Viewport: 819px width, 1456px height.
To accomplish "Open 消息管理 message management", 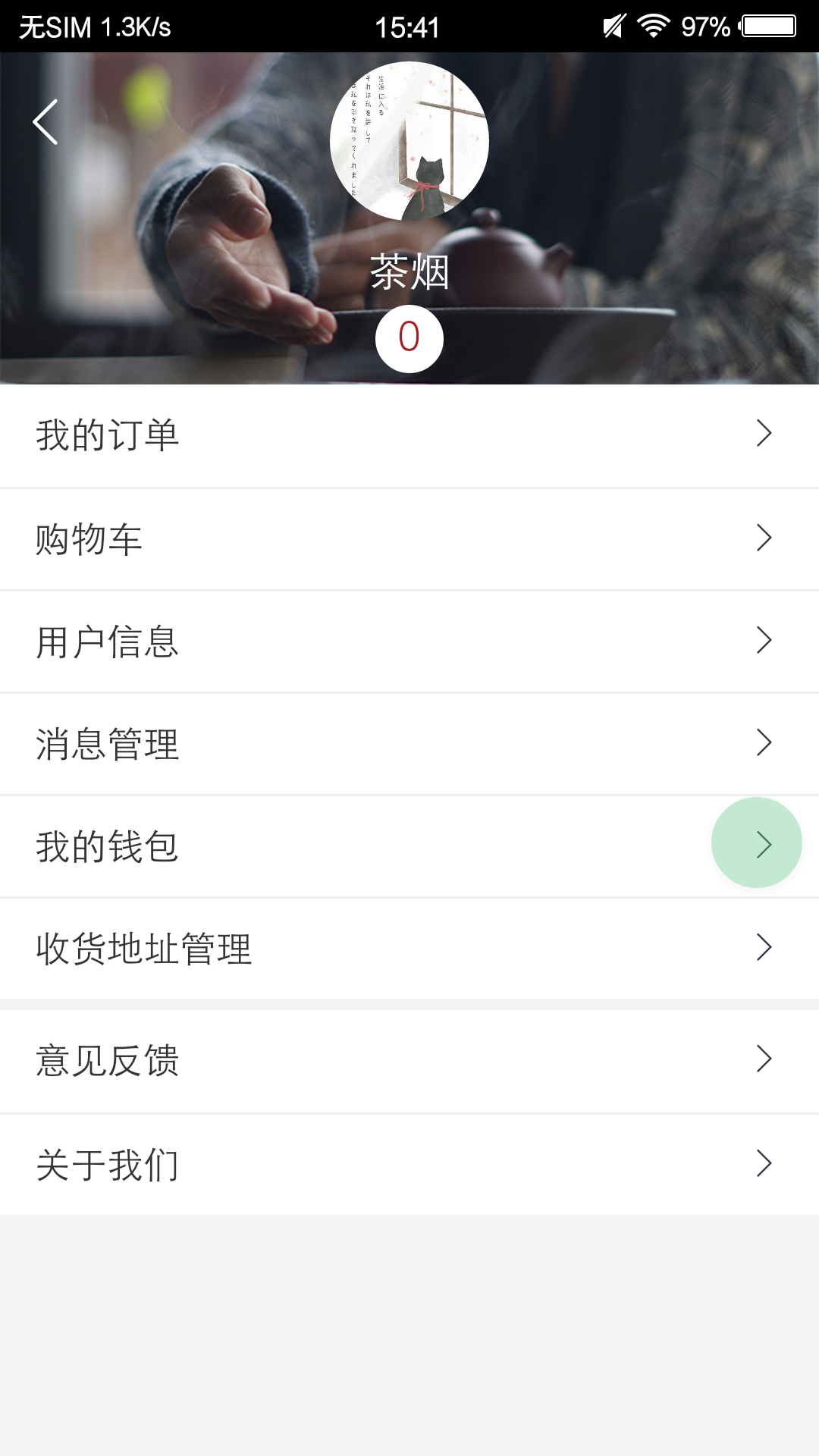I will point(303,743).
